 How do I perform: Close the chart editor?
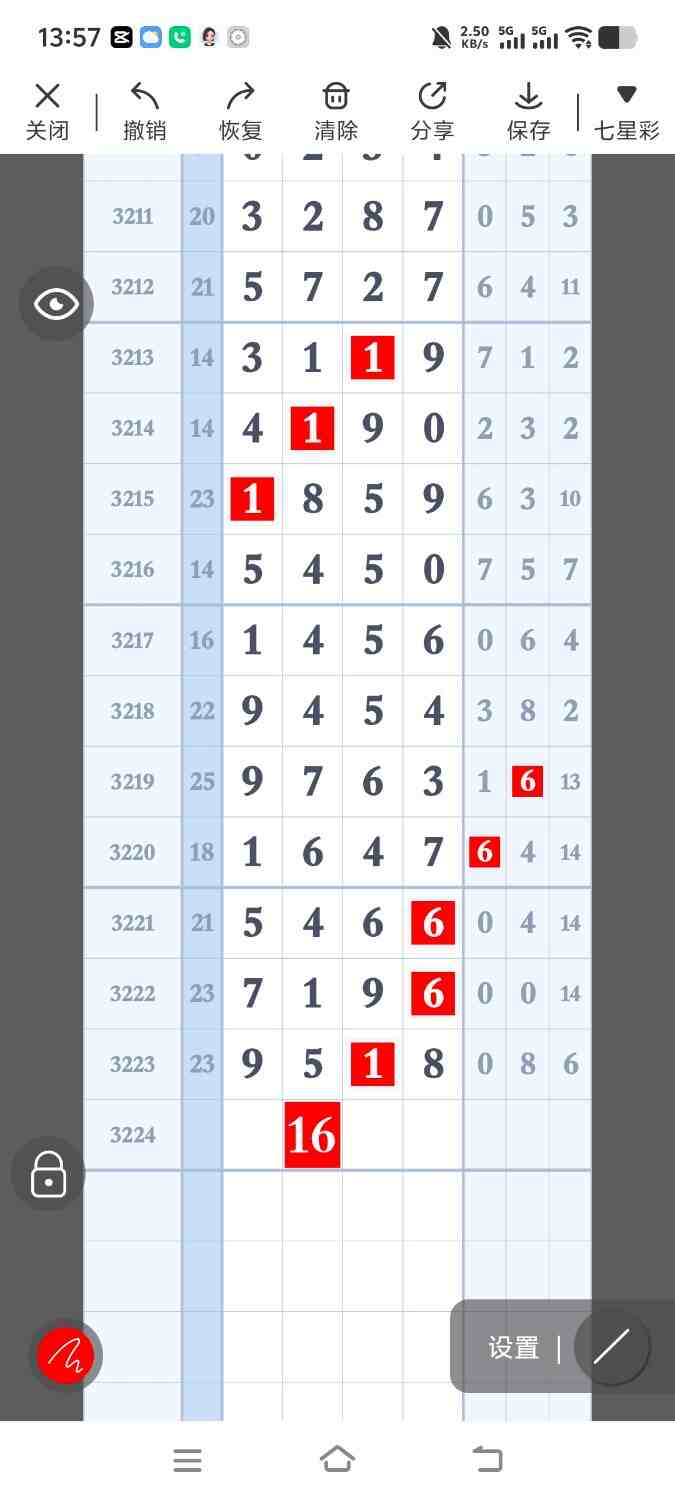[47, 111]
